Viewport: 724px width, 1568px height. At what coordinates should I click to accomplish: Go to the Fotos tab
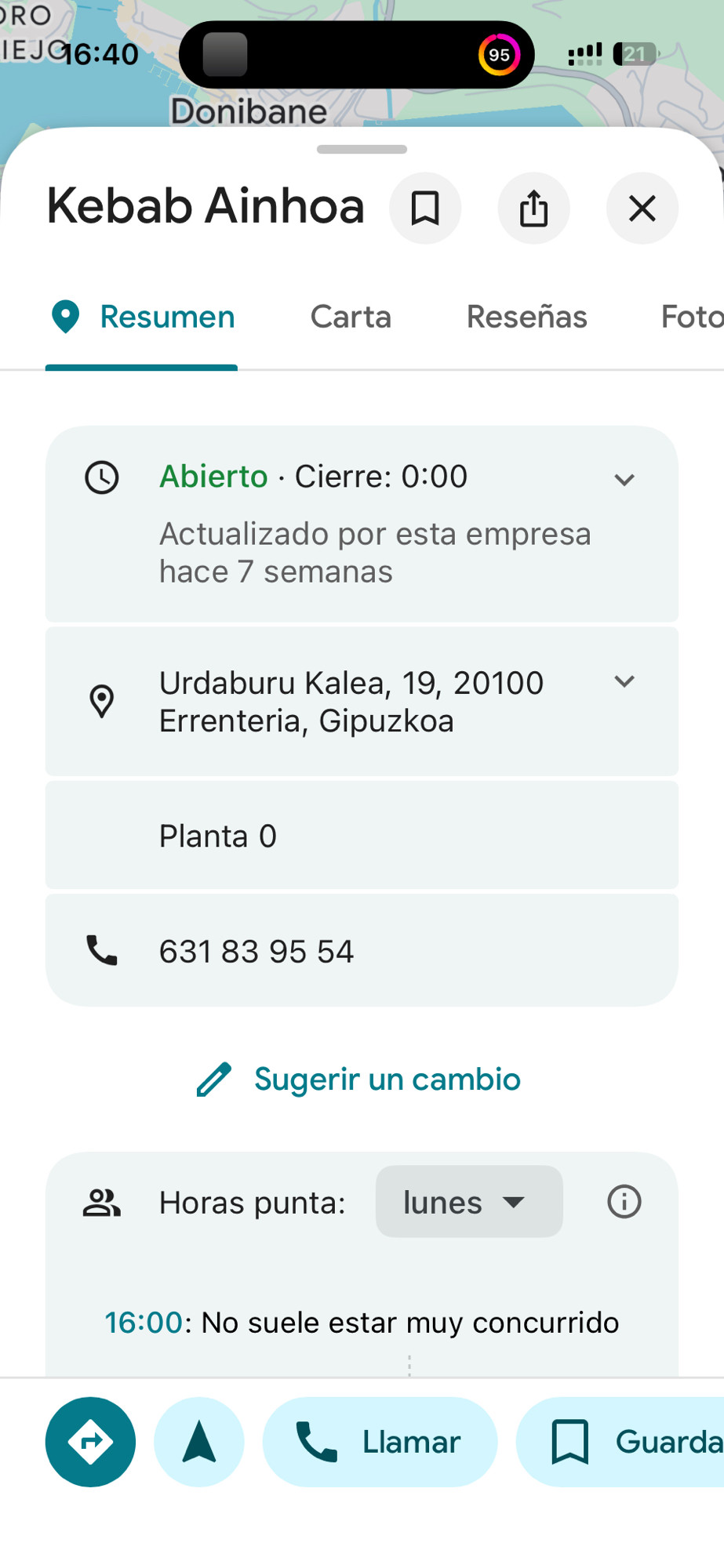tap(692, 317)
